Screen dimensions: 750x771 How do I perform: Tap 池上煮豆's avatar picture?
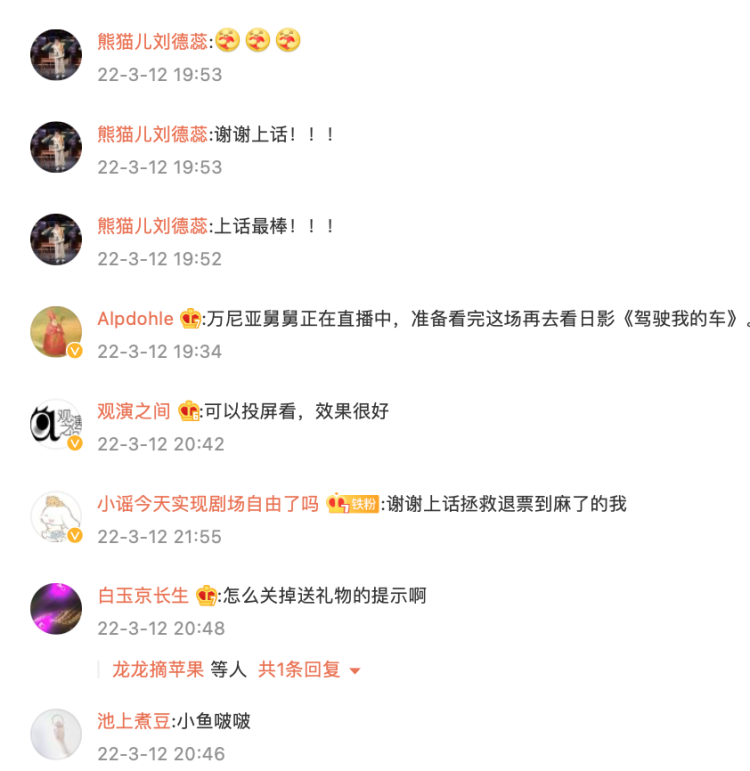click(x=56, y=733)
